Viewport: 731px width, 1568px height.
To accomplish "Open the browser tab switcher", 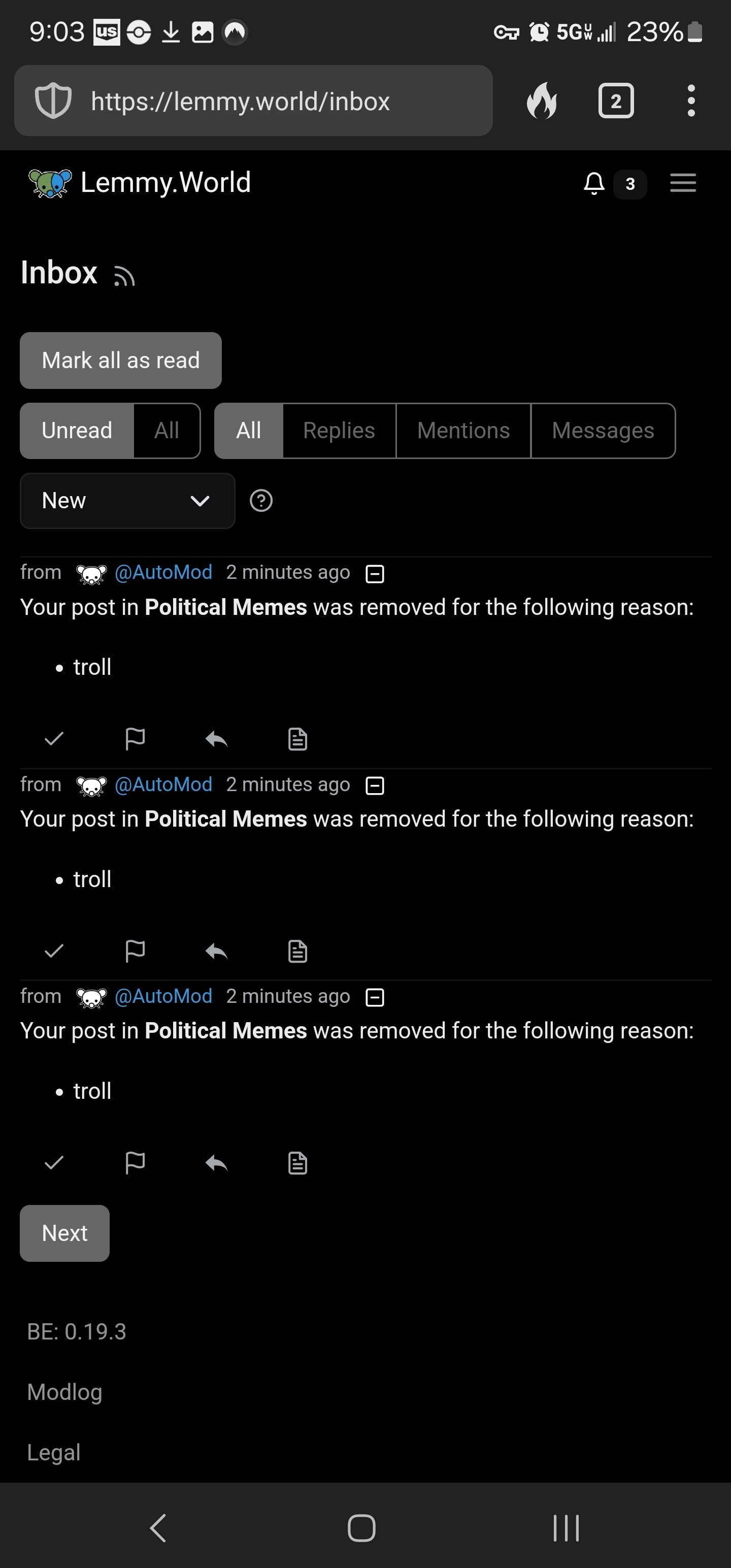I will (616, 101).
